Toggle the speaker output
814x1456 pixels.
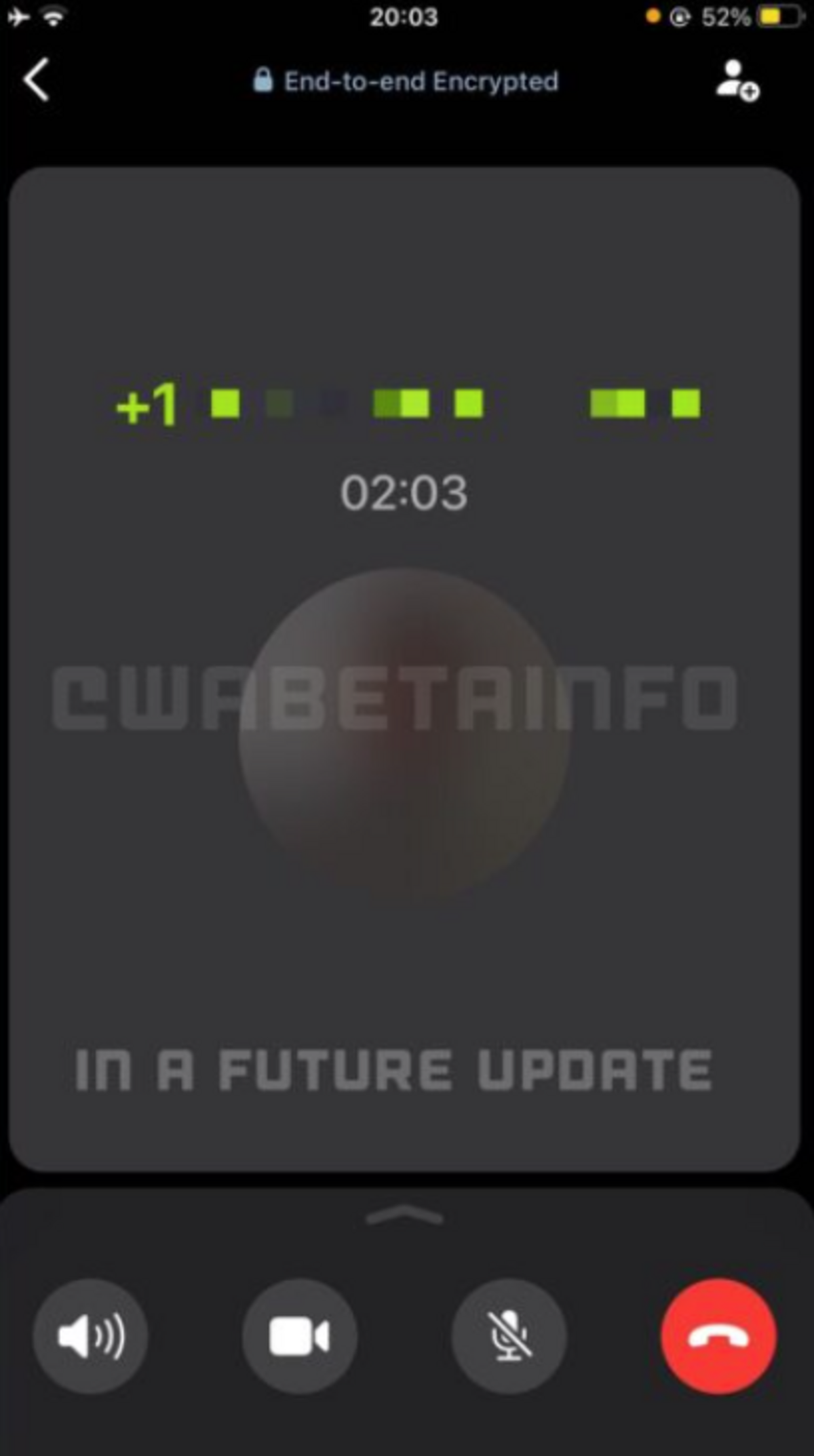(90, 1337)
